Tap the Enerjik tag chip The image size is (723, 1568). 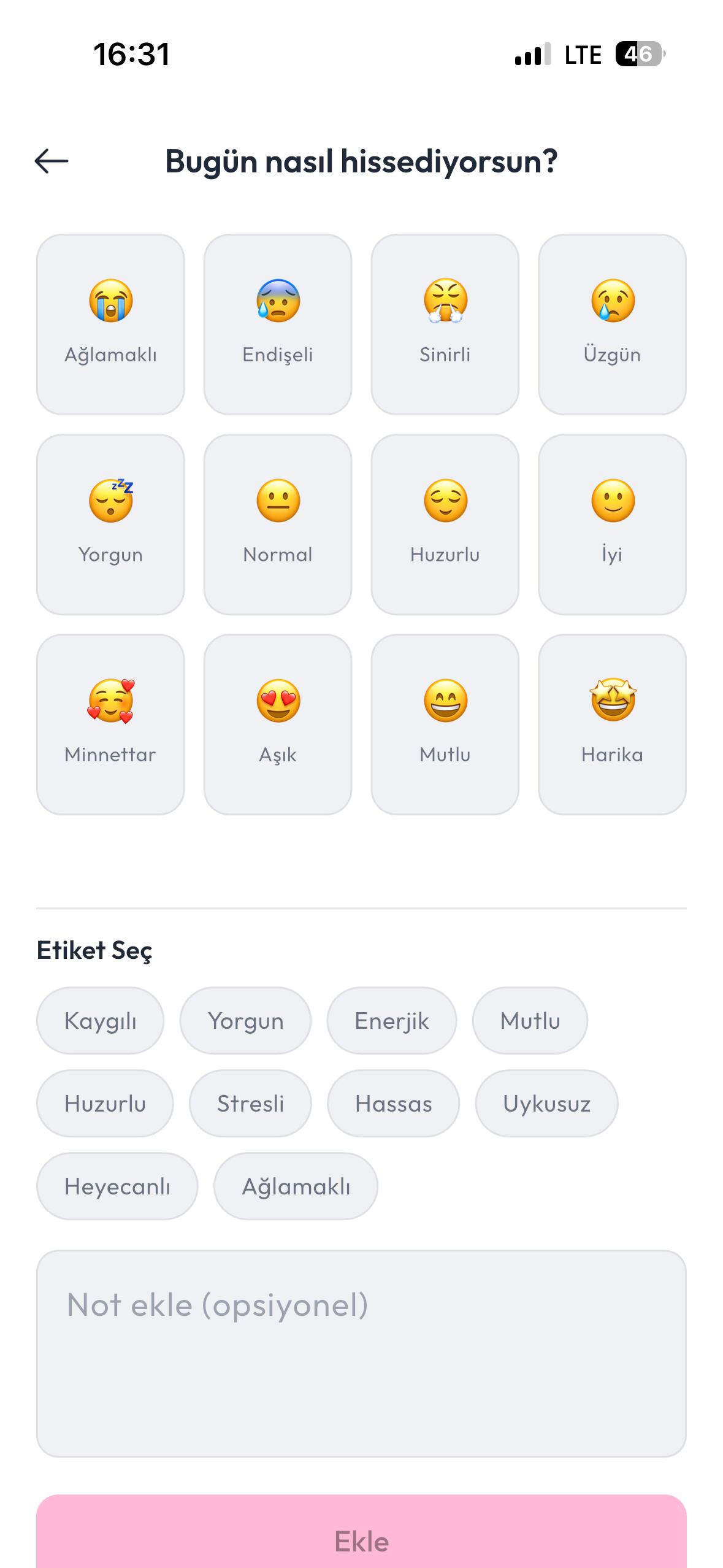(392, 1021)
